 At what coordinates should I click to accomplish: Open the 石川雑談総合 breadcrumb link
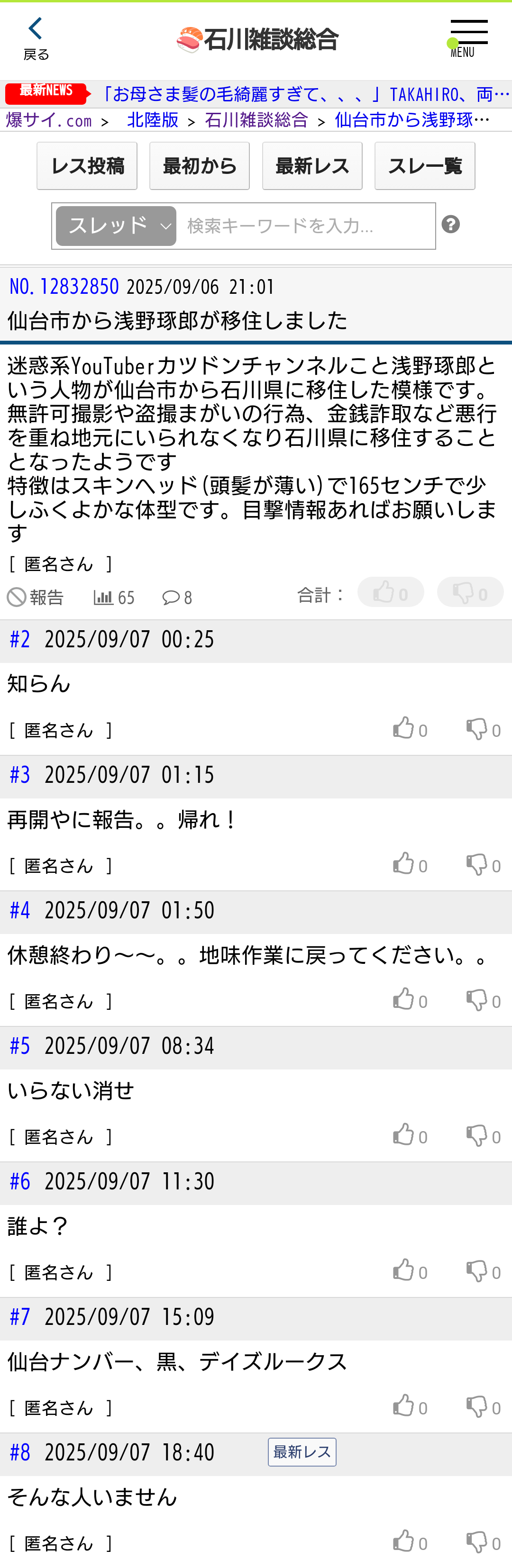pos(256,120)
